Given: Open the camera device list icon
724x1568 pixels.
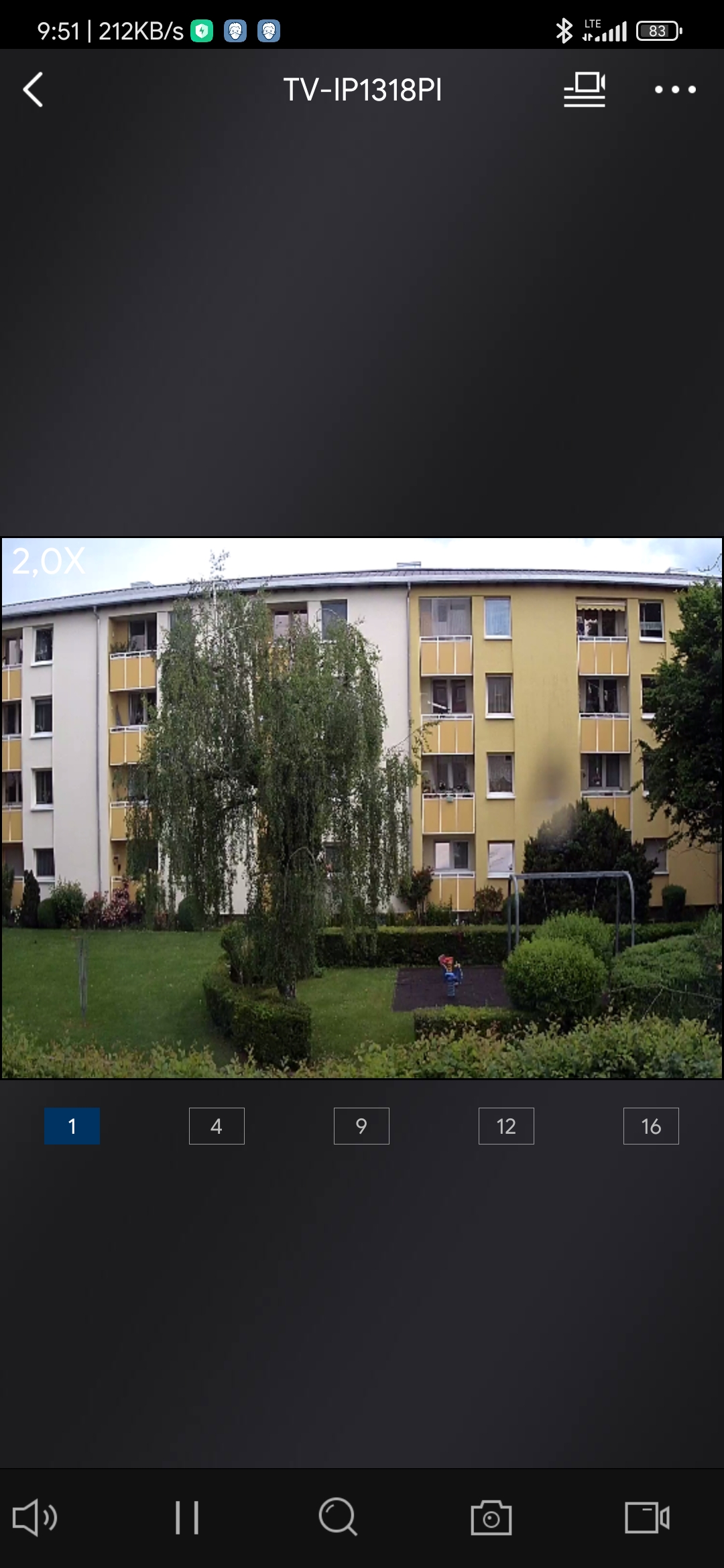Looking at the screenshot, I should (x=585, y=90).
